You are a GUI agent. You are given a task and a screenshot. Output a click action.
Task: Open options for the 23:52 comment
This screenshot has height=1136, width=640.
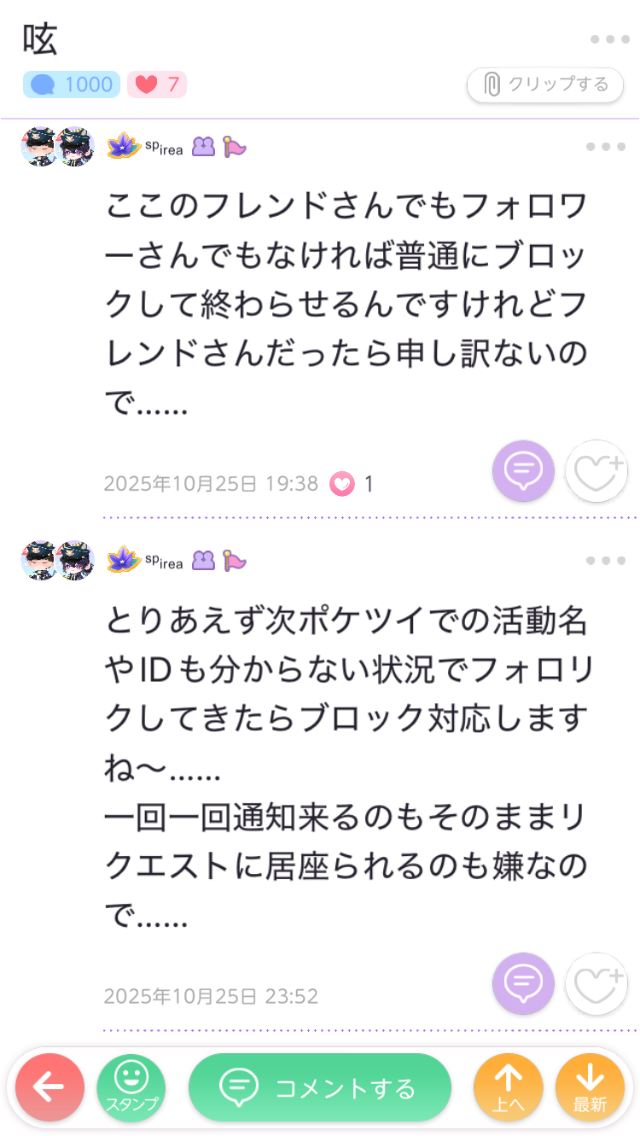point(605,560)
